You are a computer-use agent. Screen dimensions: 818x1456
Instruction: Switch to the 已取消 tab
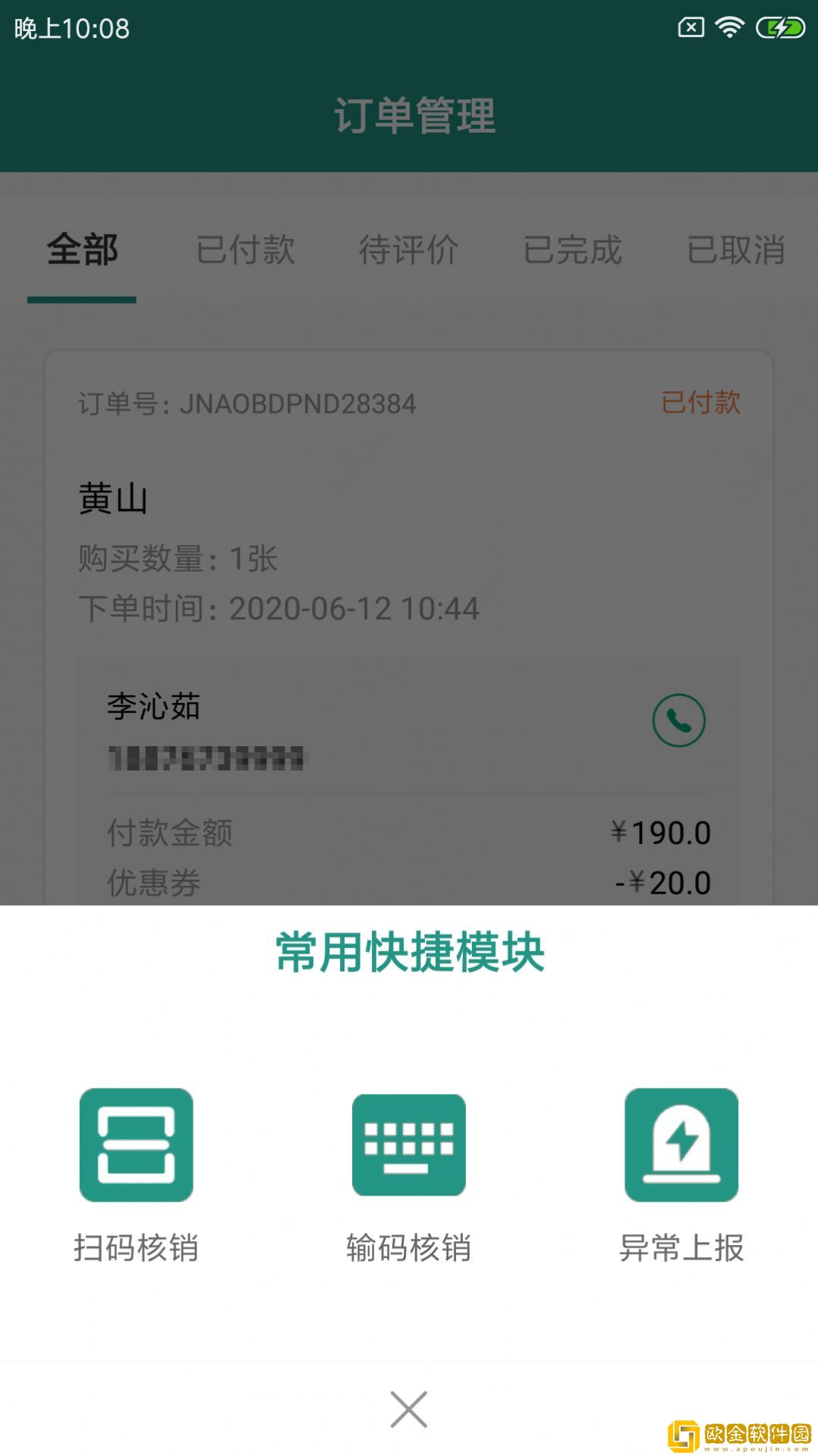point(735,251)
